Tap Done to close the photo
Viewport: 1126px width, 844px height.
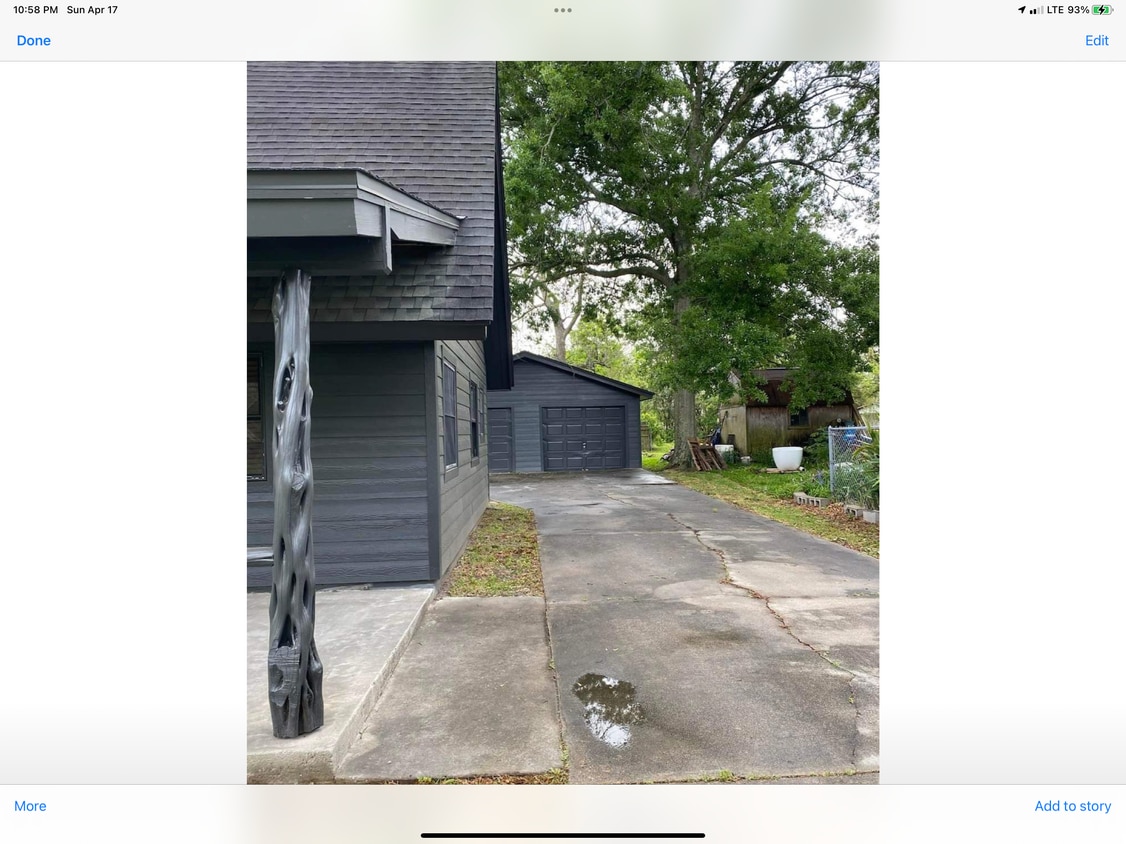(x=33, y=41)
